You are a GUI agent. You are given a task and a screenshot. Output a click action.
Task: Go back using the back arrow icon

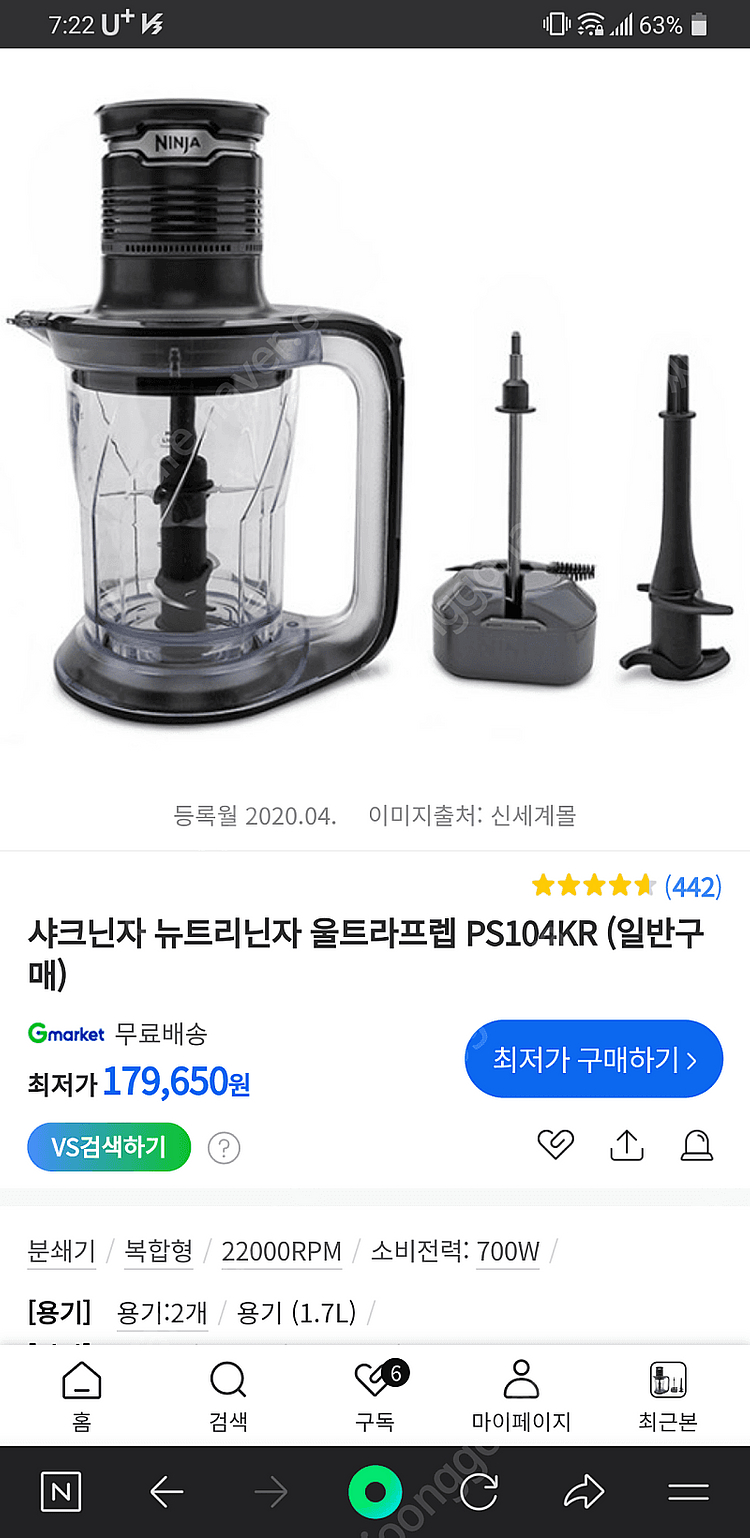click(166, 1491)
